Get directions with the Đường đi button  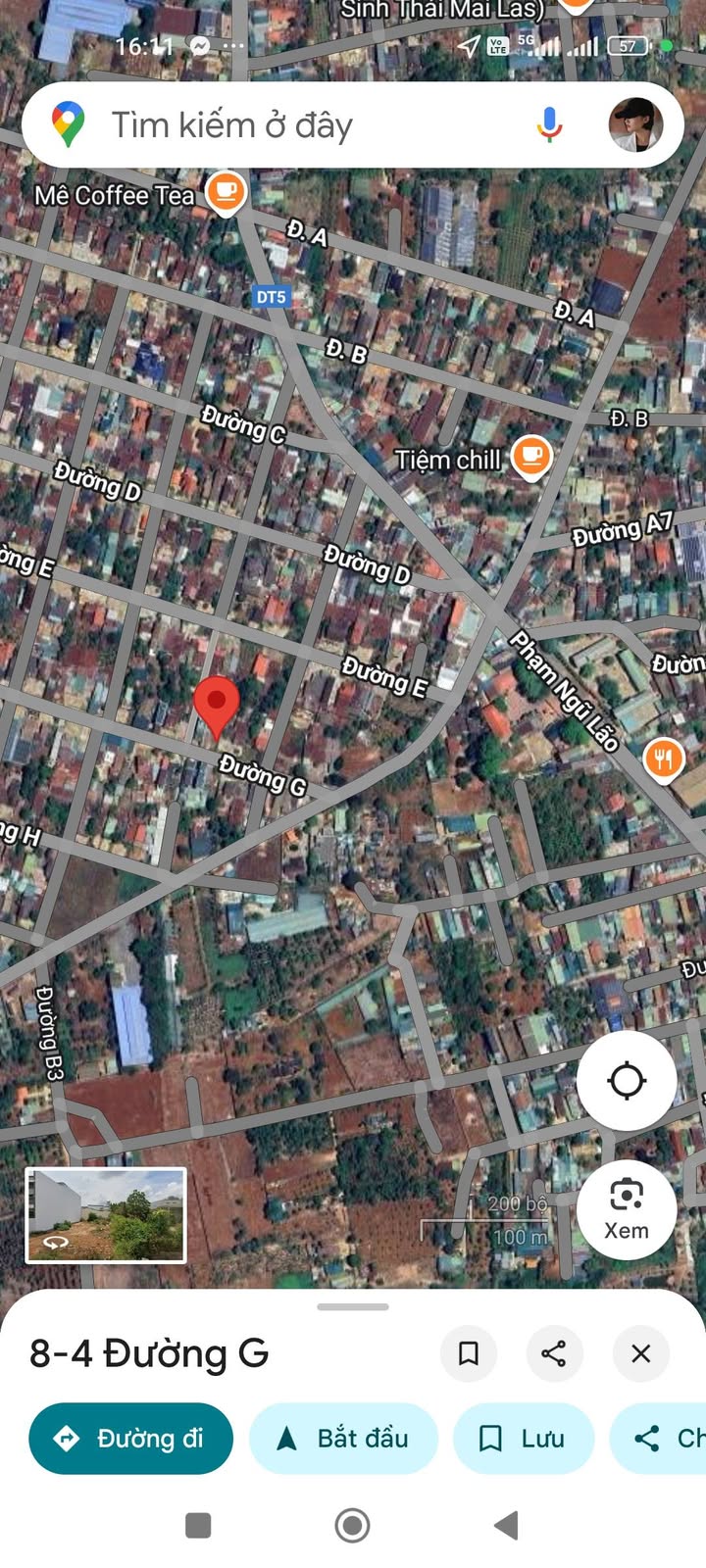(130, 1439)
